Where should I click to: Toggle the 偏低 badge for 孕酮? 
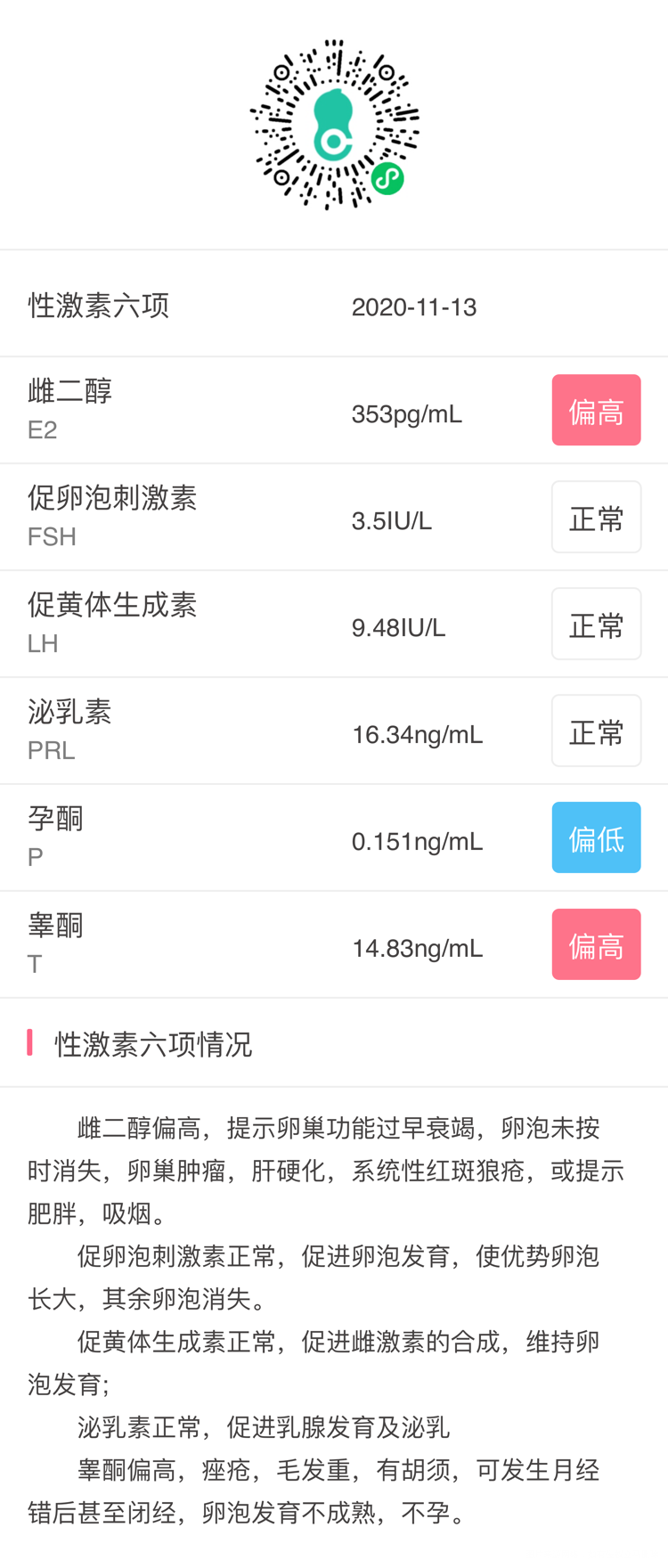[597, 837]
